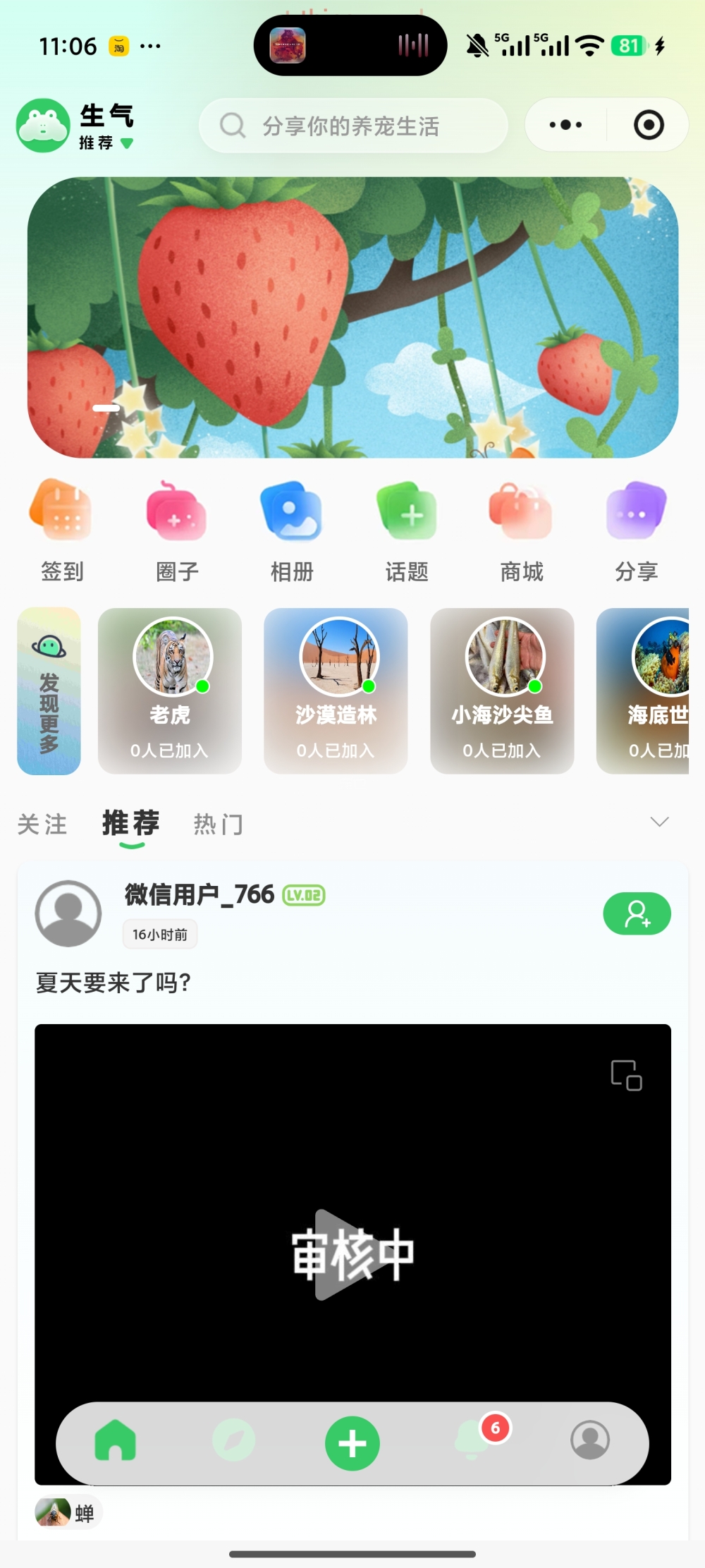Viewport: 705px width, 1568px height.
Task: Create a new post with the plus button
Action: point(352,1443)
